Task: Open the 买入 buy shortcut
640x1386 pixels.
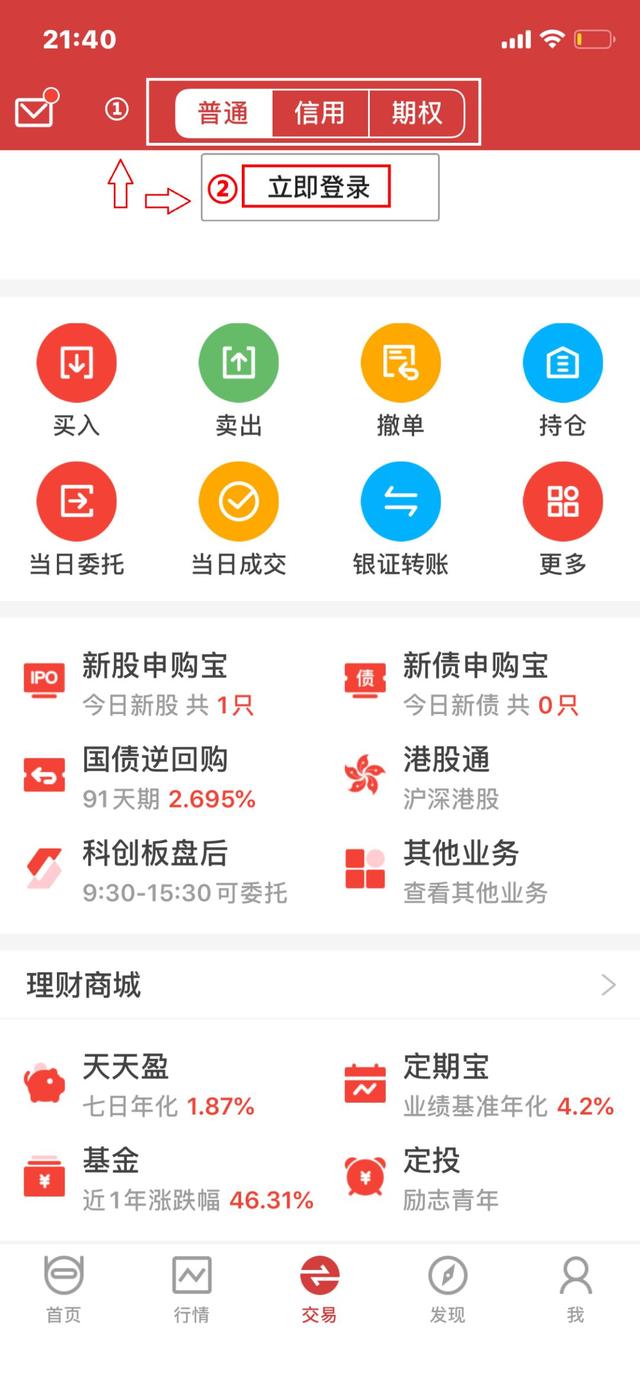Action: pyautogui.click(x=76, y=381)
